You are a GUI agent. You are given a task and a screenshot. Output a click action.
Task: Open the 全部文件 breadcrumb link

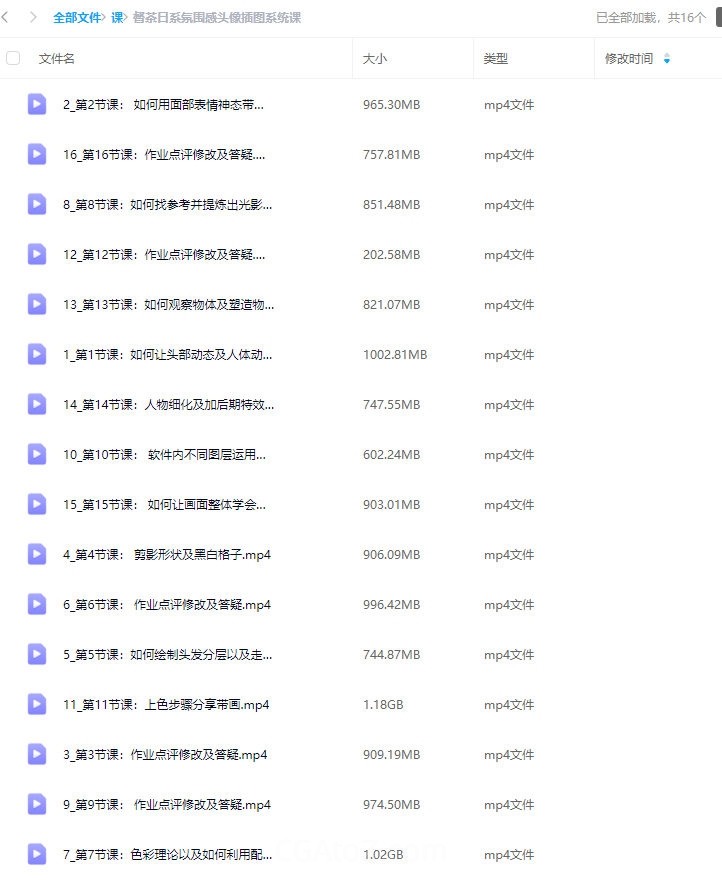pyautogui.click(x=77, y=18)
